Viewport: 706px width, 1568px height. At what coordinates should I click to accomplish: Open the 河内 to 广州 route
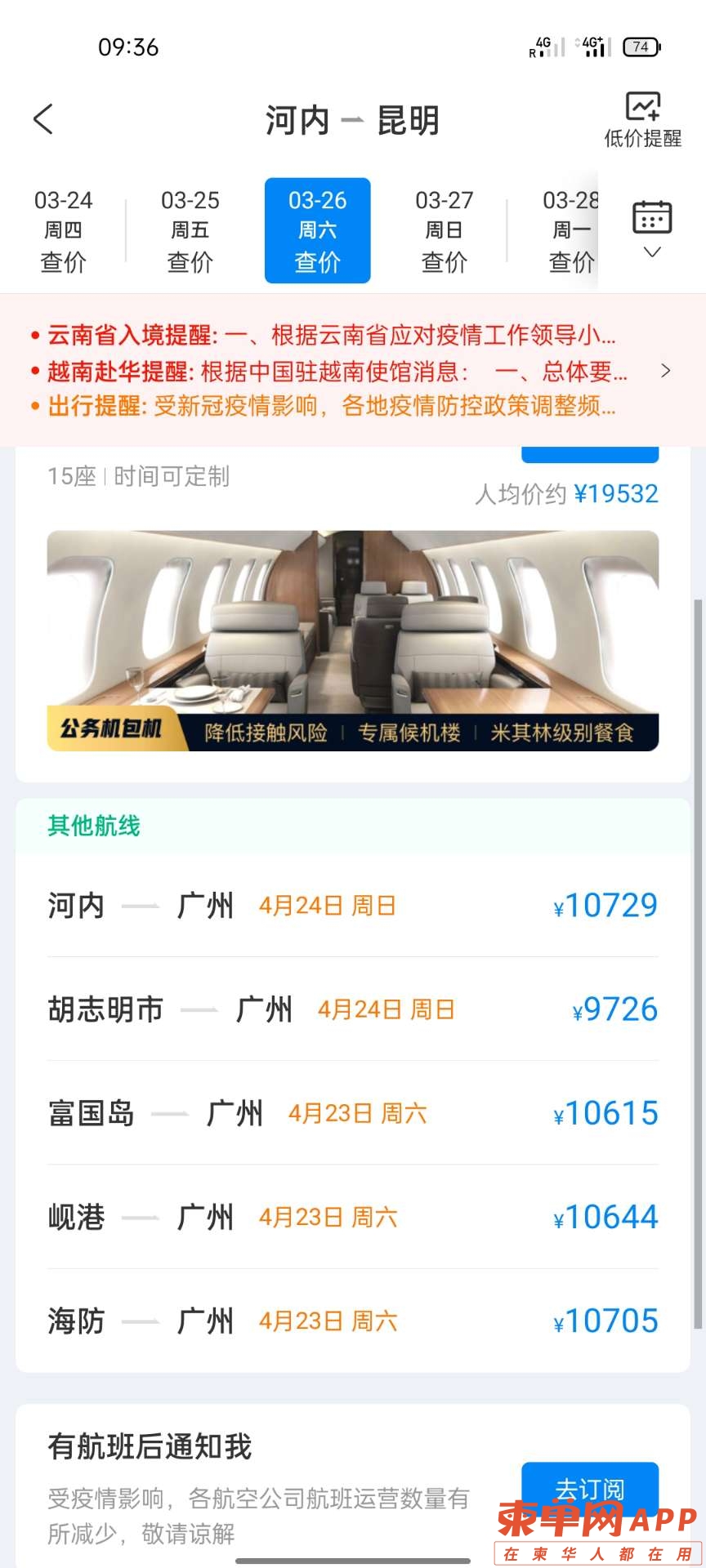(x=352, y=905)
